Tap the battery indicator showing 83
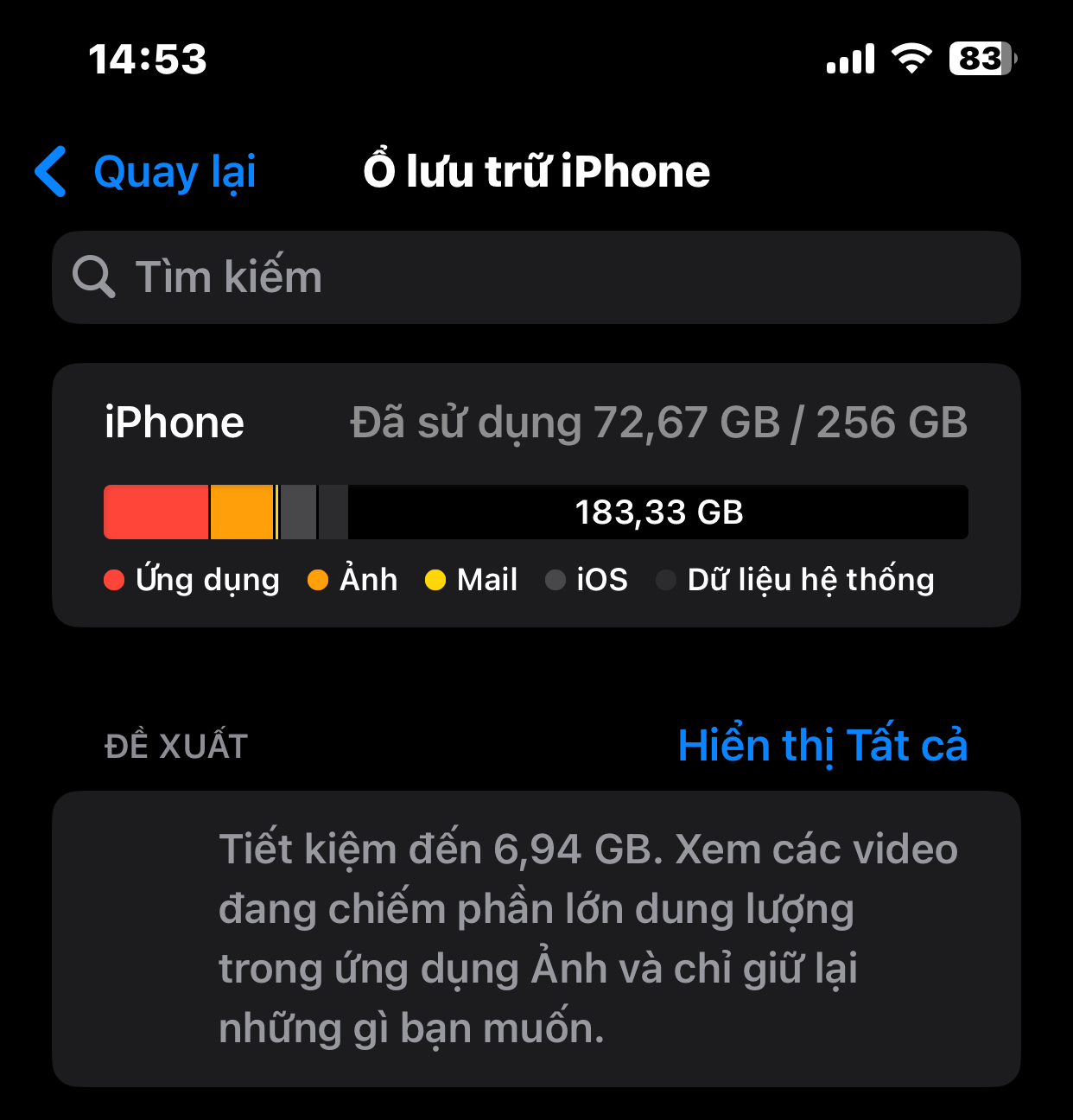The image size is (1073, 1120). tap(981, 57)
